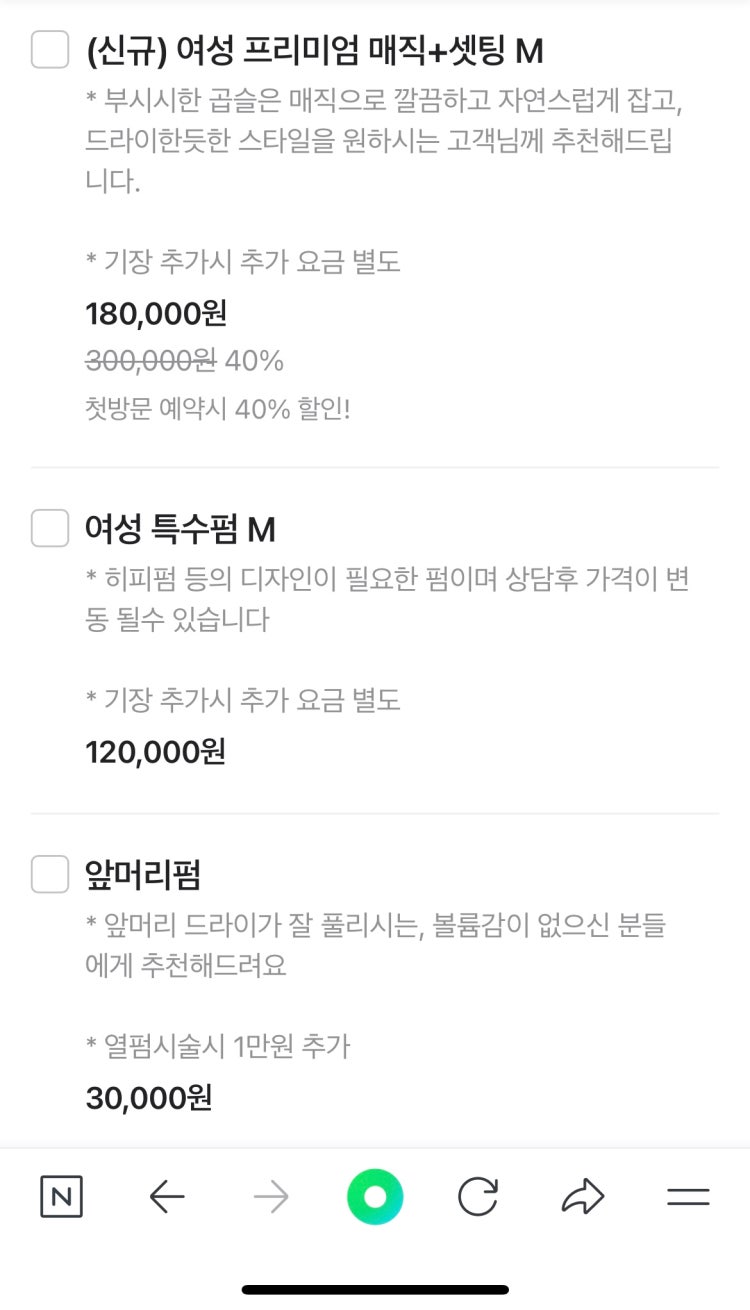750x1310 pixels.
Task: Share this page using share arrow icon
Action: [582, 1197]
